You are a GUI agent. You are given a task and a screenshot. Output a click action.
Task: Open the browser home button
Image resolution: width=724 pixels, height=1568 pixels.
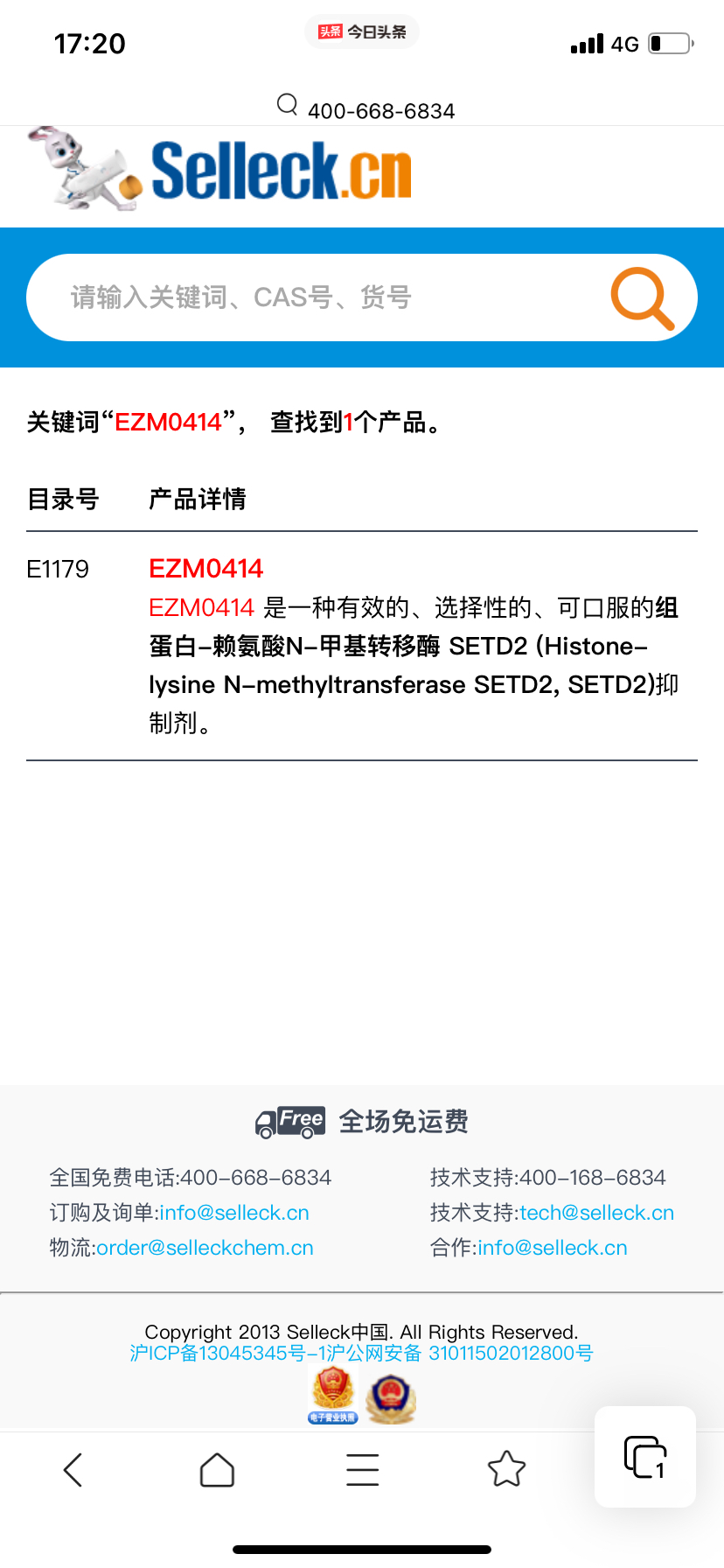click(217, 1470)
